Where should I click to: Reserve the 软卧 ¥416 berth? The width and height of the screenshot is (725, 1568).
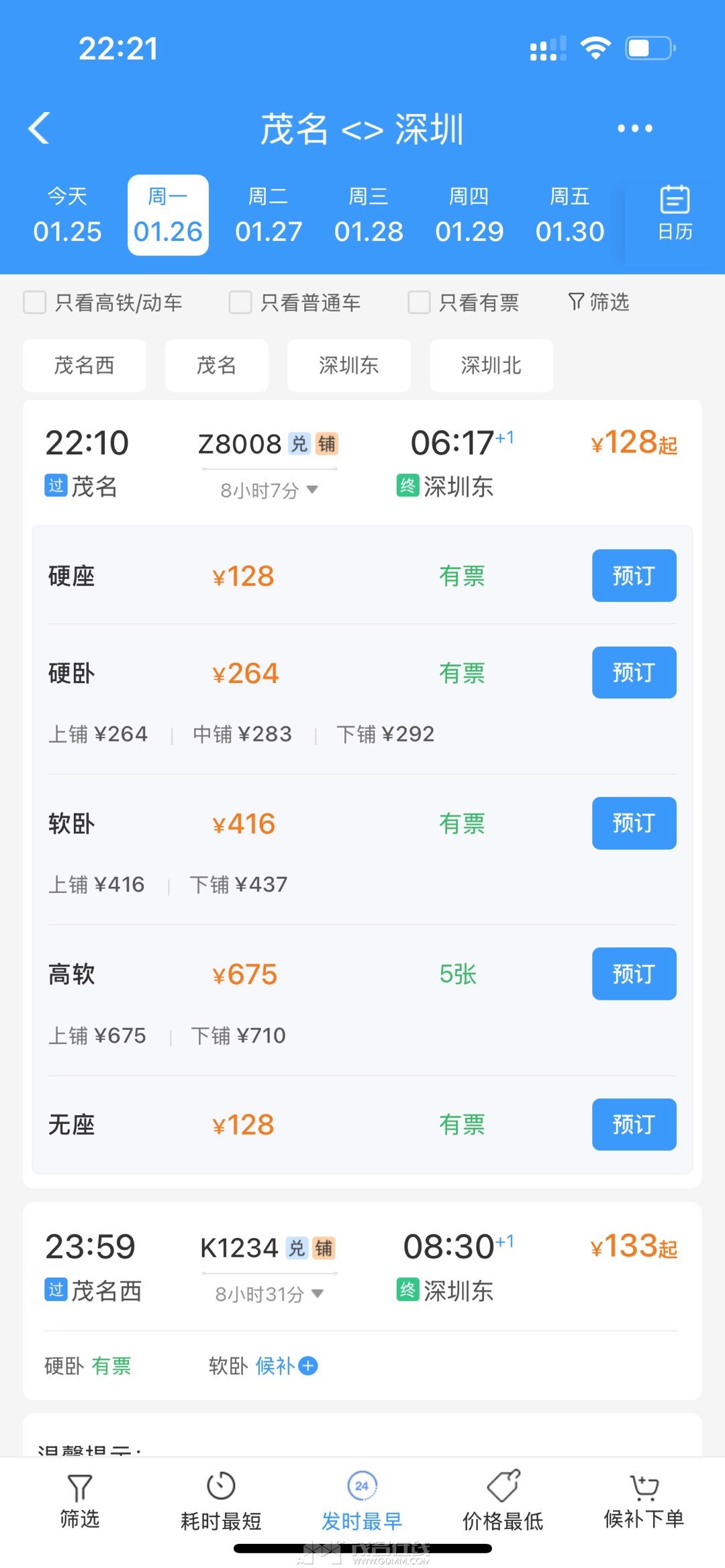[x=633, y=823]
